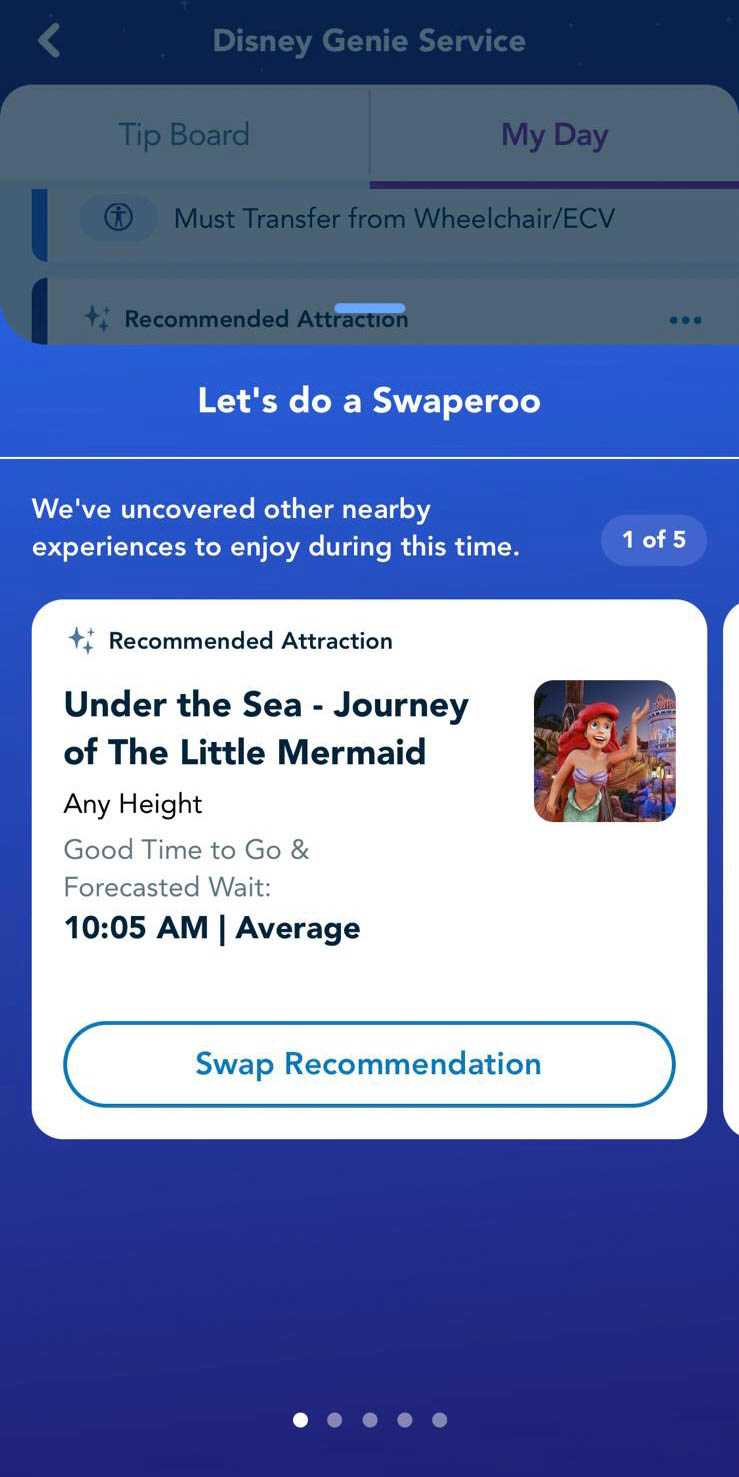Switch to the Tip Board tab
The image size is (739, 1477).
(x=184, y=135)
